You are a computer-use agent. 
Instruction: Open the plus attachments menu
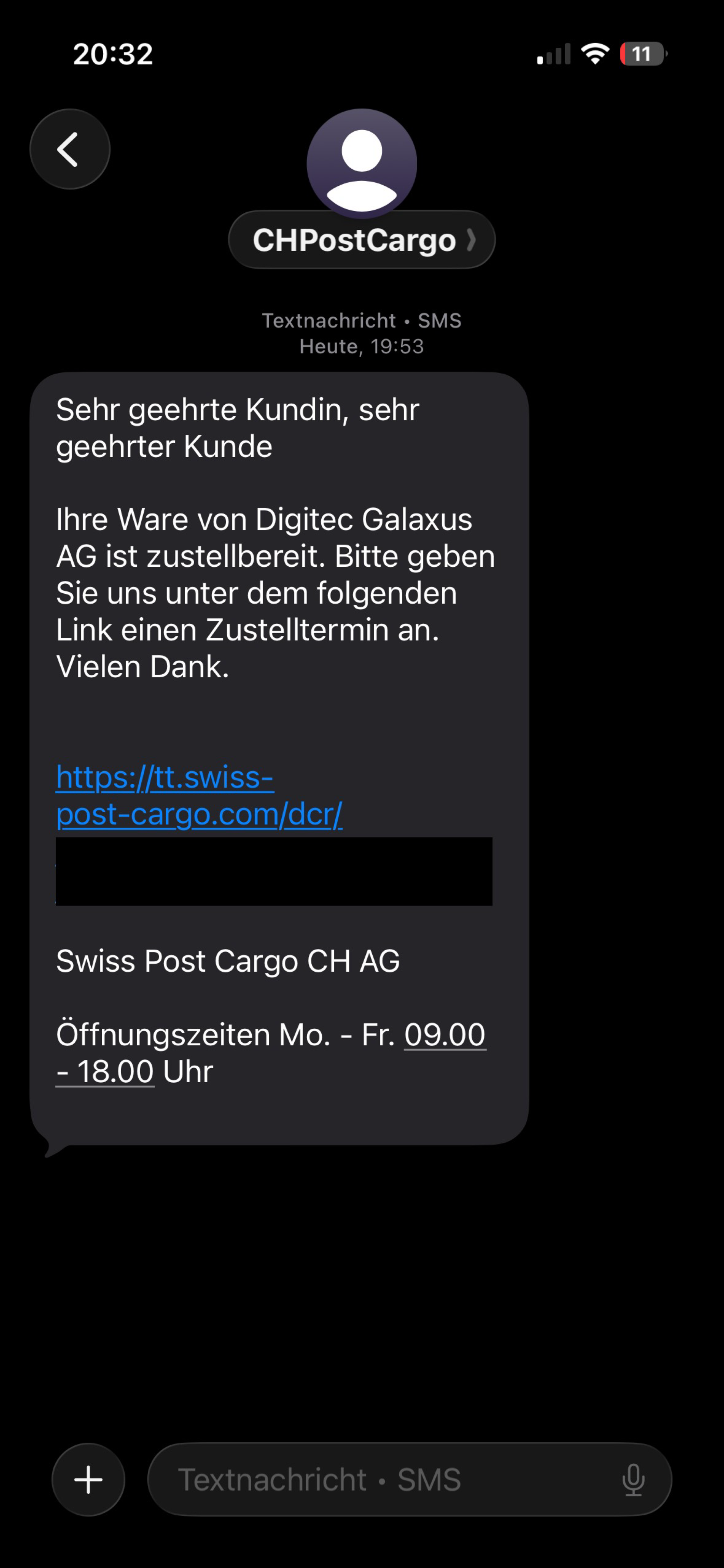click(x=88, y=1479)
